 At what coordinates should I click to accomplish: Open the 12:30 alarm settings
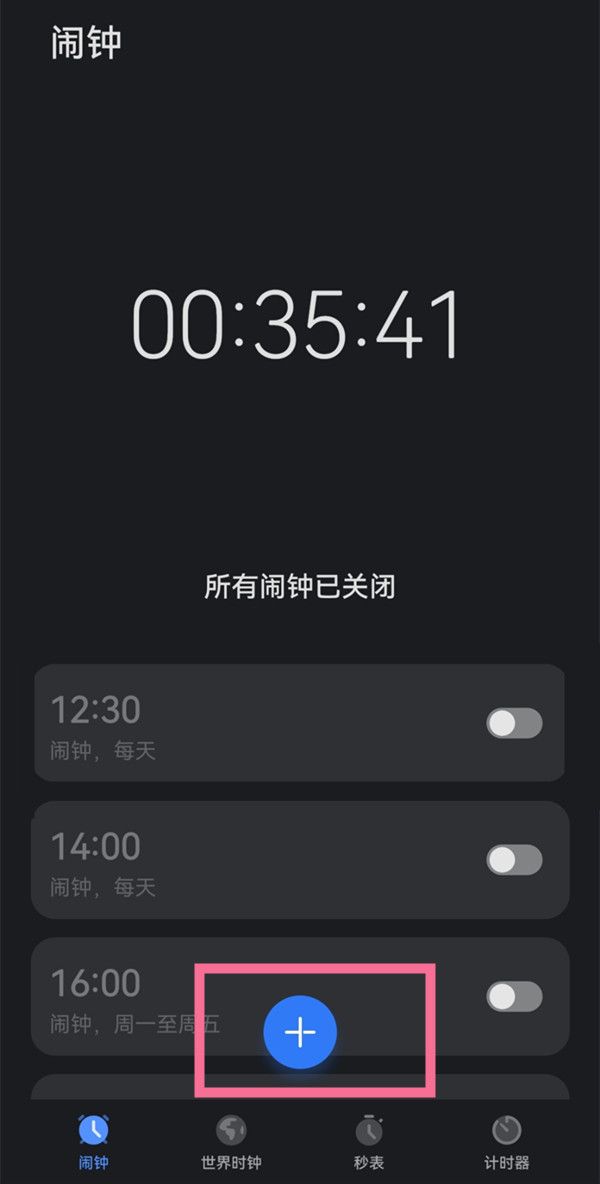click(300, 723)
